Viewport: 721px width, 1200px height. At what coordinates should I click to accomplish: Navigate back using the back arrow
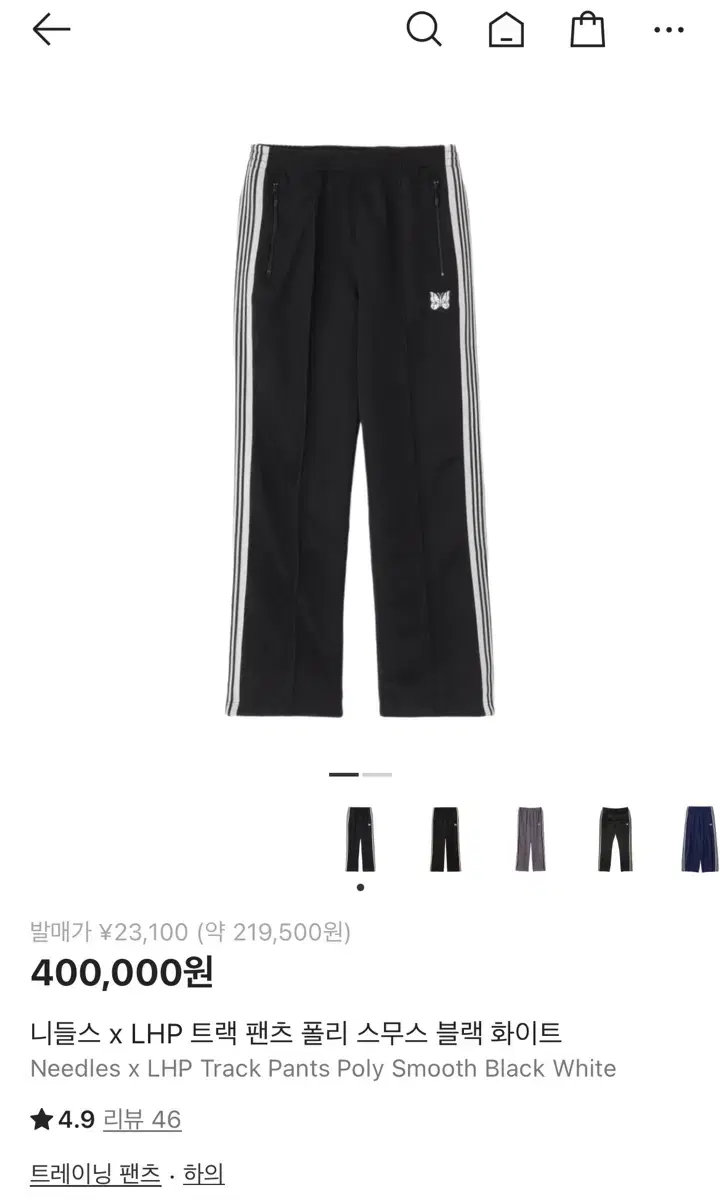click(x=47, y=28)
